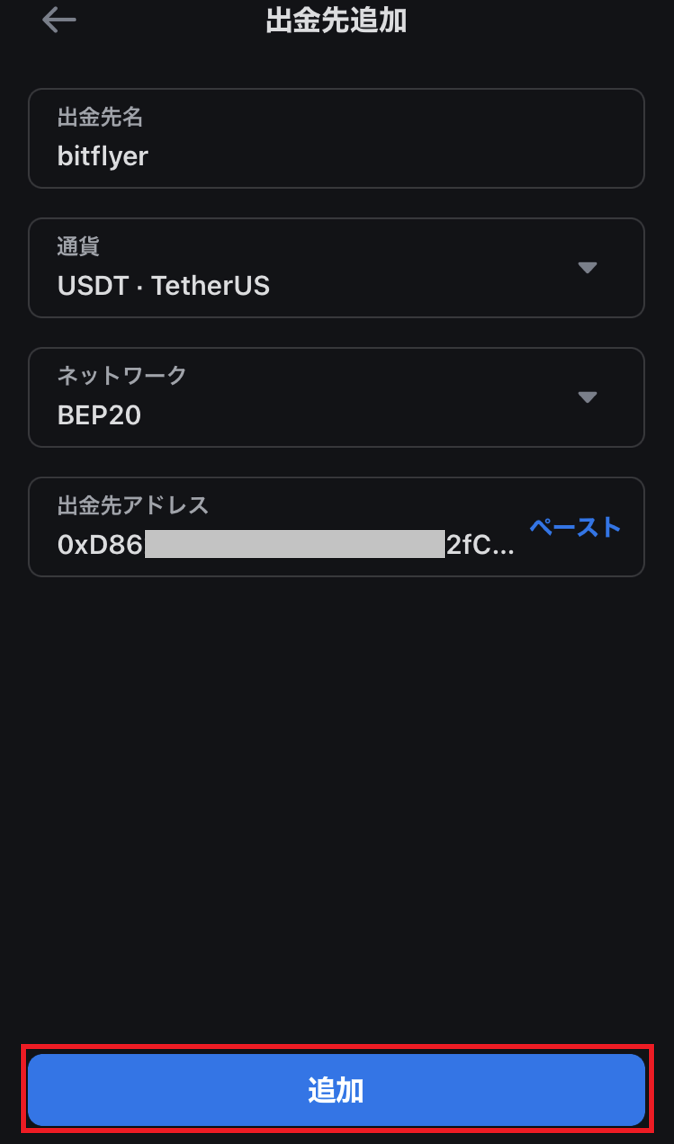This screenshot has width=674, height=1144.
Task: Expand the ネットワーク dropdown showing BEP20
Action: (336, 398)
